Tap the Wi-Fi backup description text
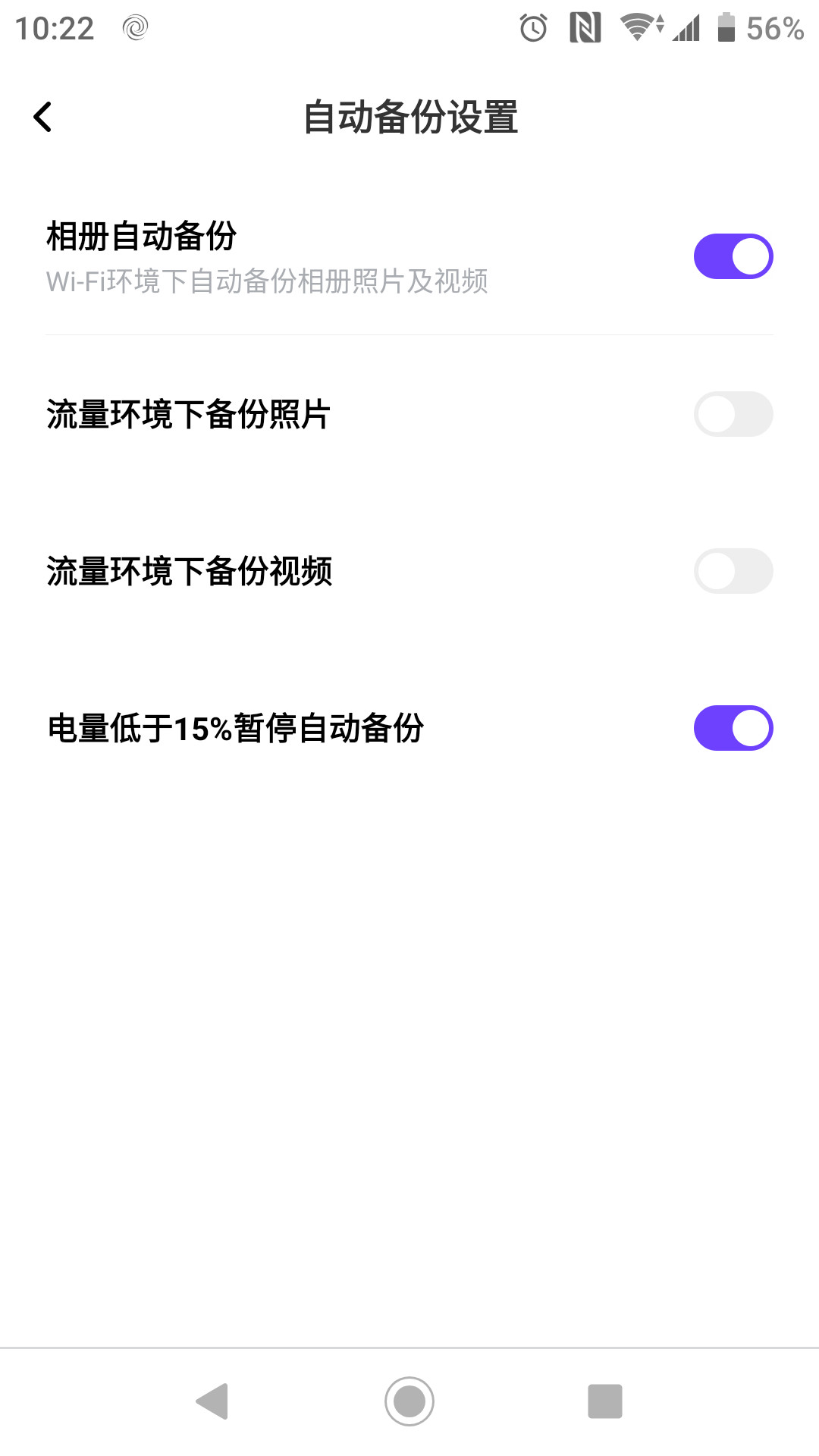 [267, 281]
